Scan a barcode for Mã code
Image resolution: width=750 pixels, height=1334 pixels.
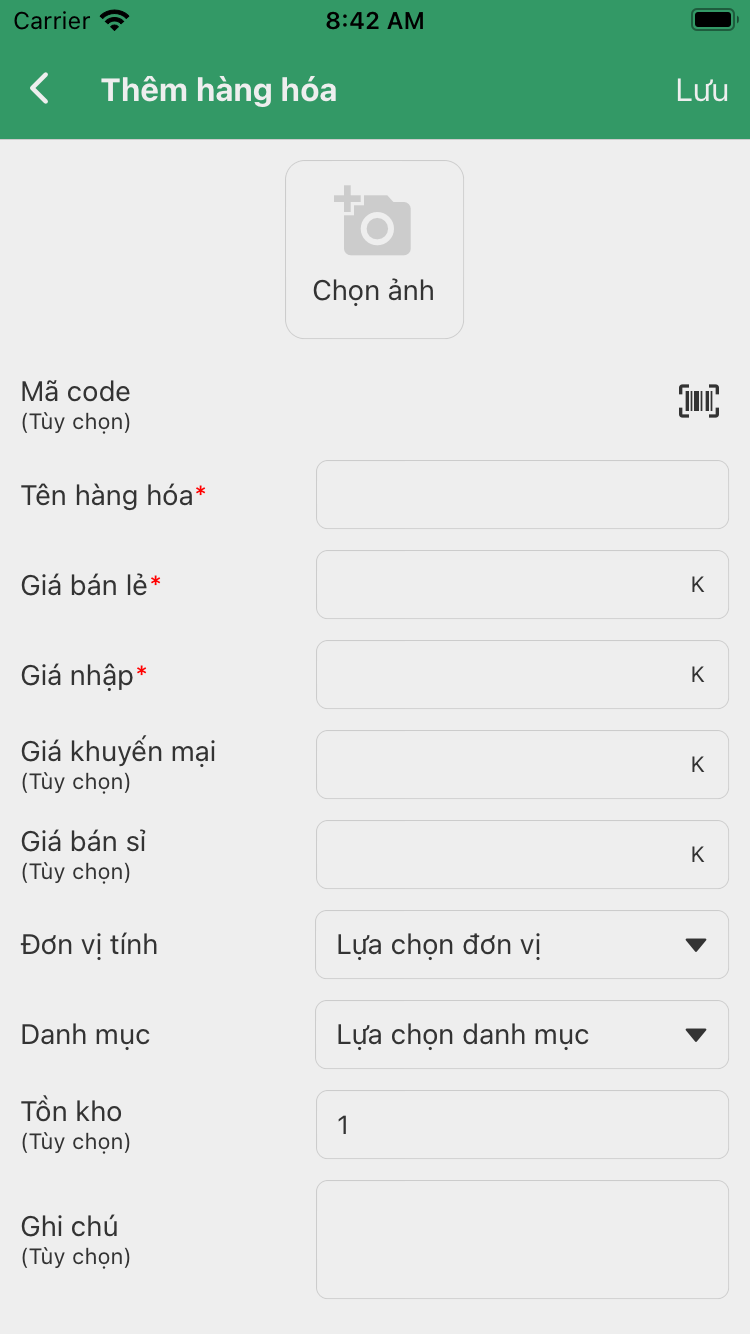point(699,401)
